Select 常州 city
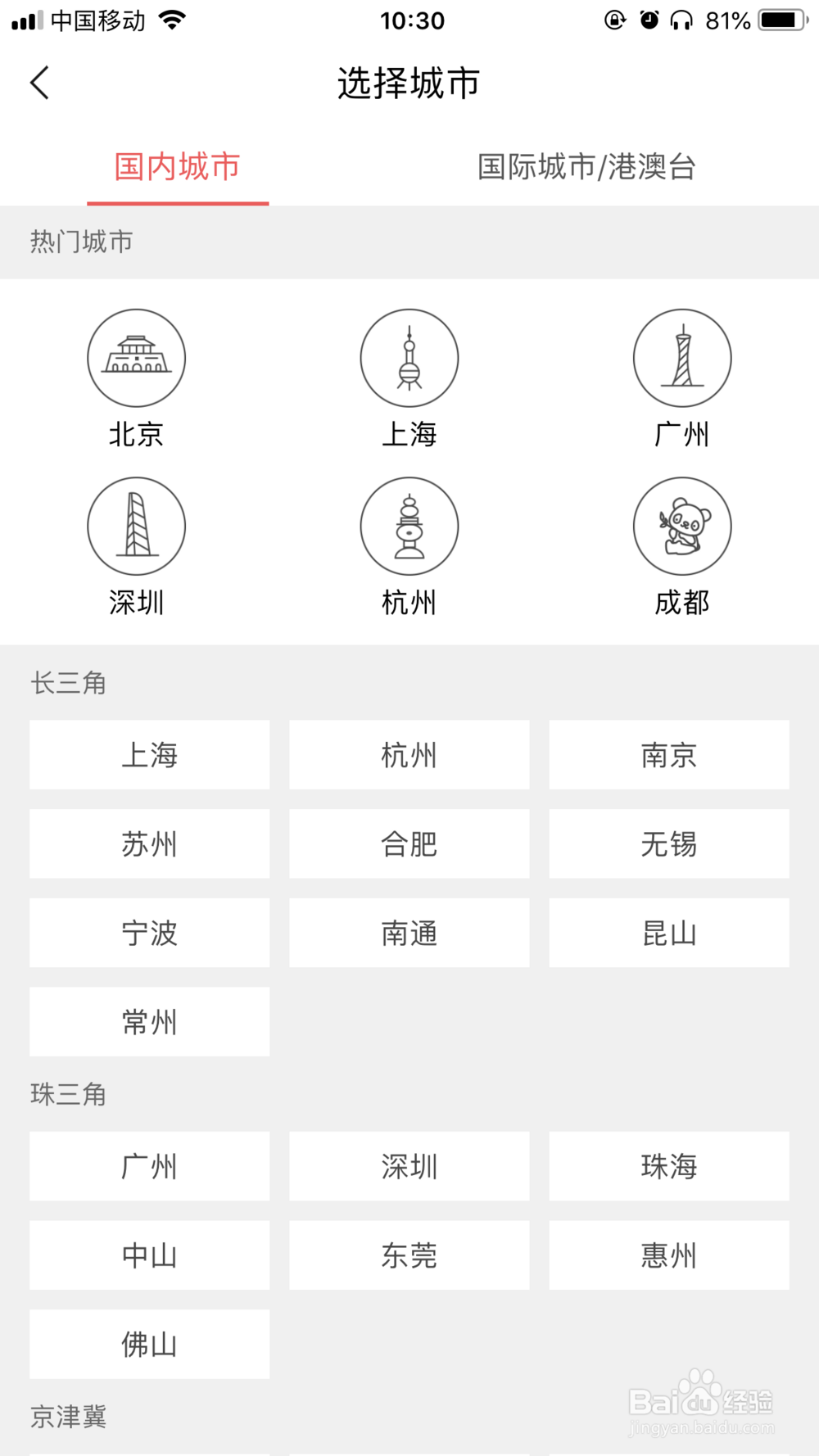 [149, 1021]
